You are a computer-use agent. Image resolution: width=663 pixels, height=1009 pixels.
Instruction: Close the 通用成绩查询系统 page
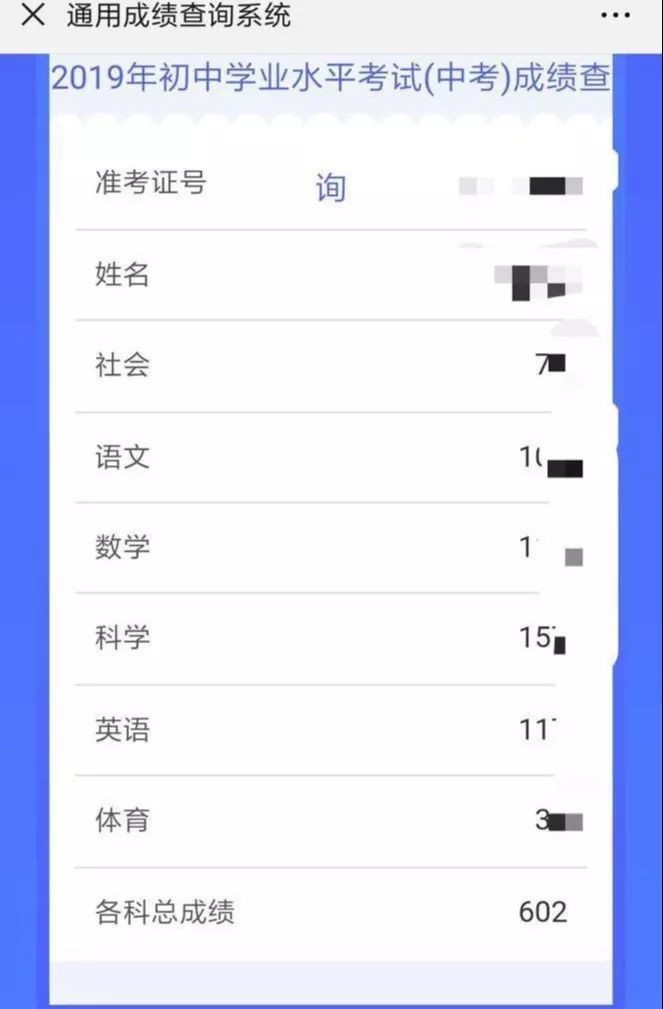coord(33,17)
